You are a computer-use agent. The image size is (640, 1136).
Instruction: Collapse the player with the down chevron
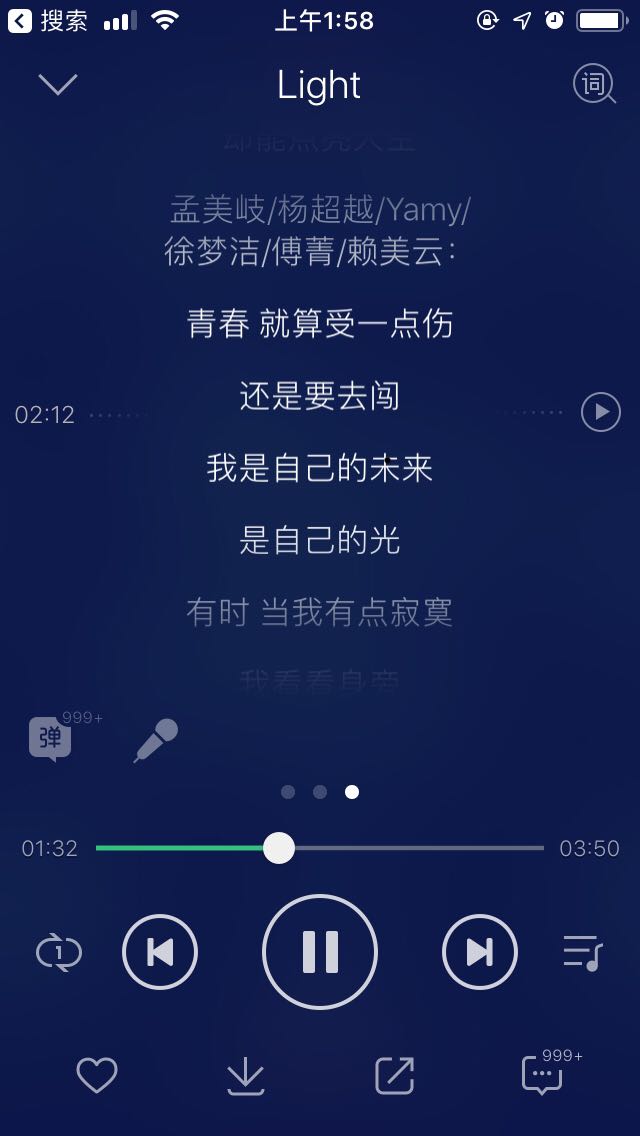pyautogui.click(x=58, y=85)
